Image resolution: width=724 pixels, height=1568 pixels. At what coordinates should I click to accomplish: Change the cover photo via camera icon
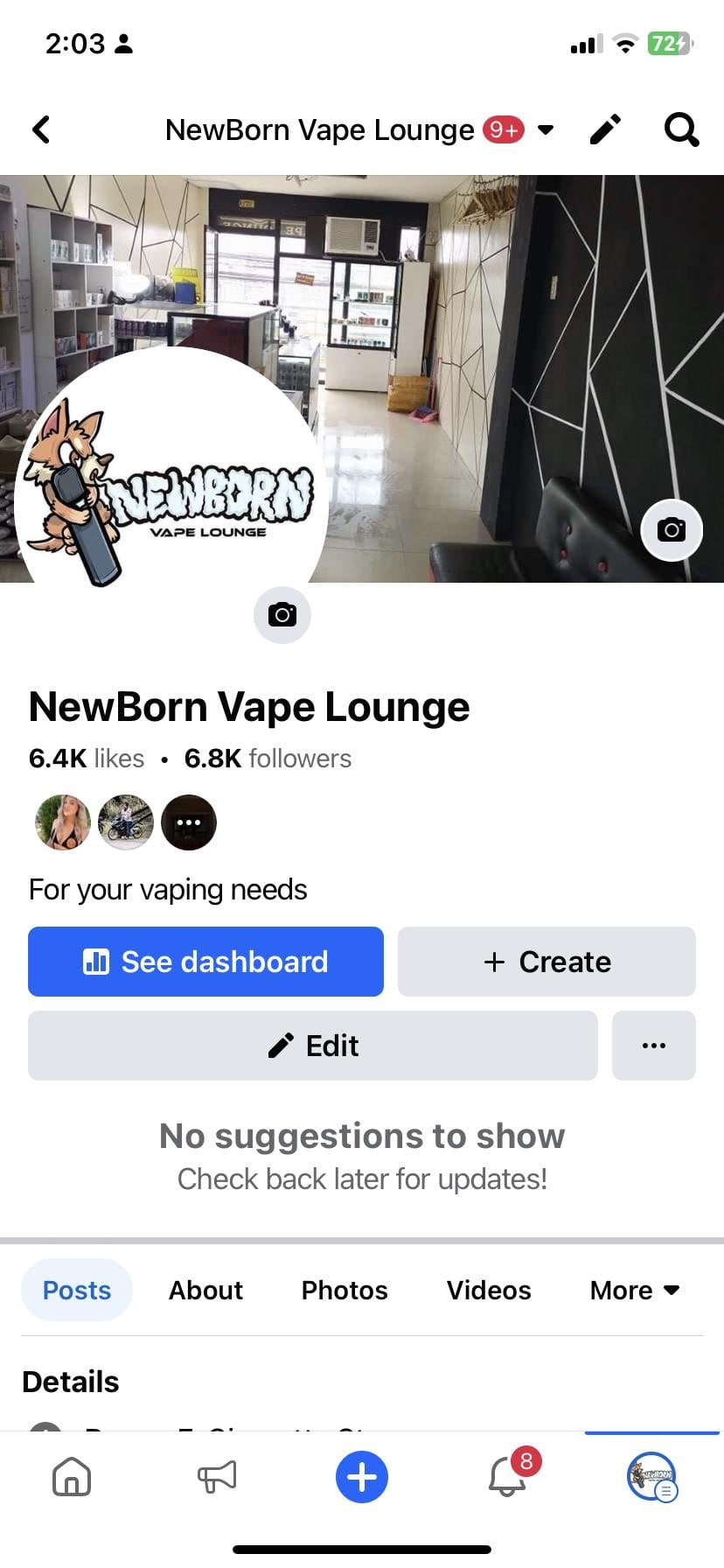(x=671, y=529)
